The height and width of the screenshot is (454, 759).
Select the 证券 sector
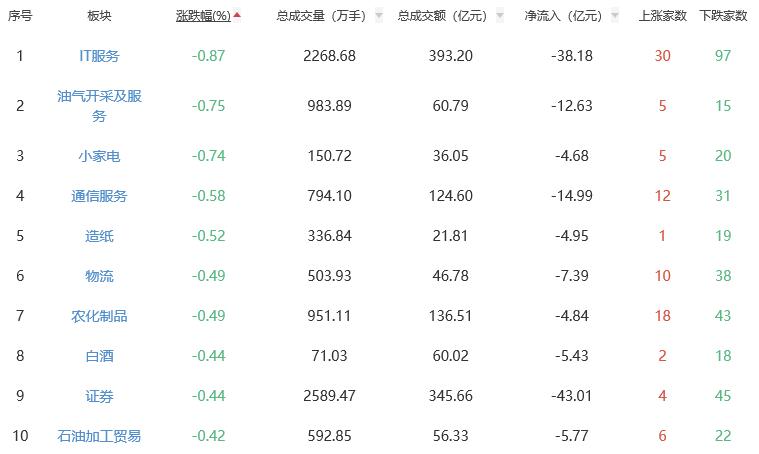[99, 396]
